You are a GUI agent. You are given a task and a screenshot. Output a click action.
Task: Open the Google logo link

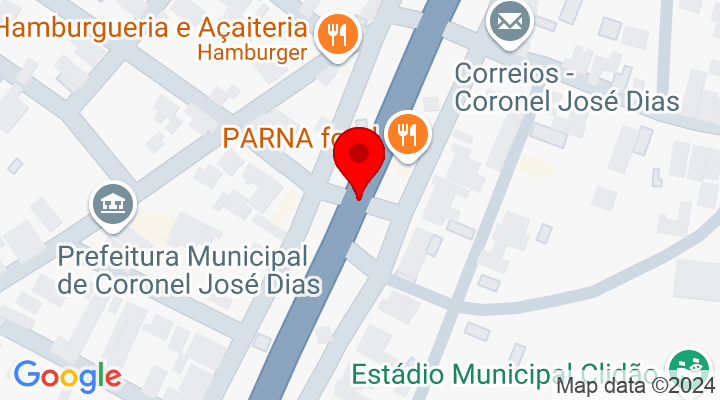67,377
